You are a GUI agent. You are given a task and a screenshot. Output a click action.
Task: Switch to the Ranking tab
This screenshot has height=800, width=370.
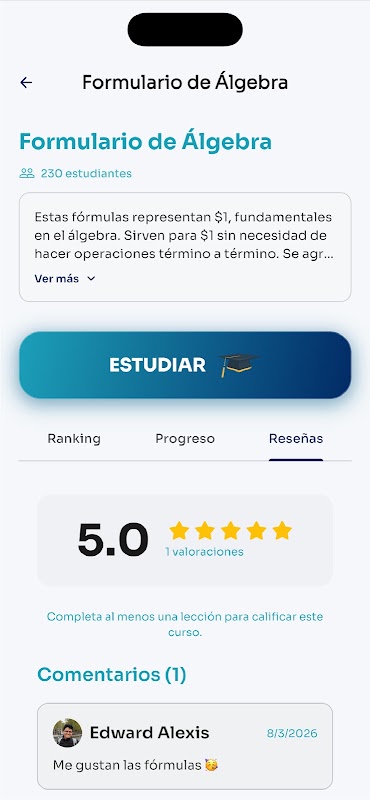pyautogui.click(x=74, y=439)
